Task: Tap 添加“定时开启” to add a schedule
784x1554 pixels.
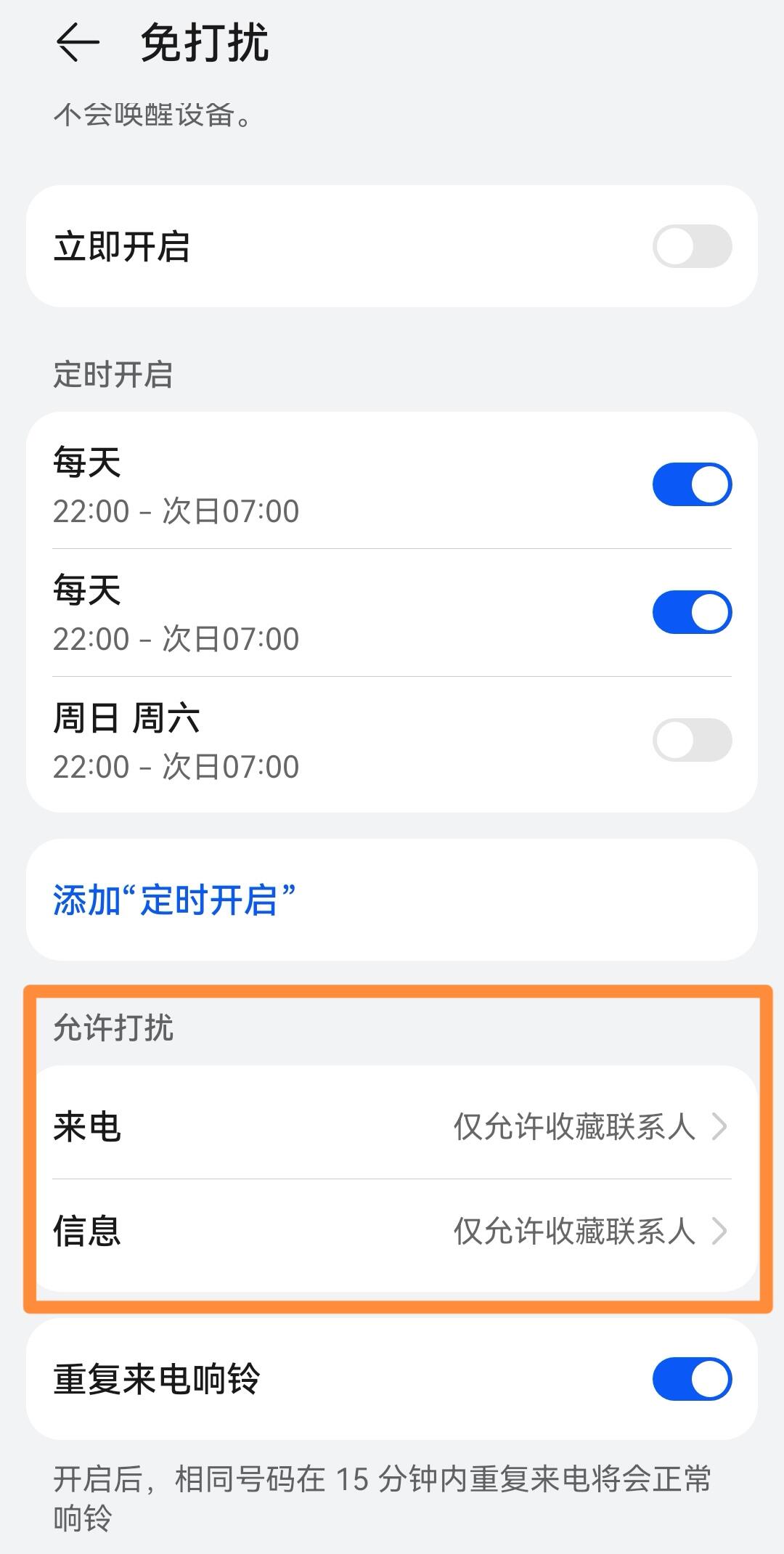Action: [174, 900]
